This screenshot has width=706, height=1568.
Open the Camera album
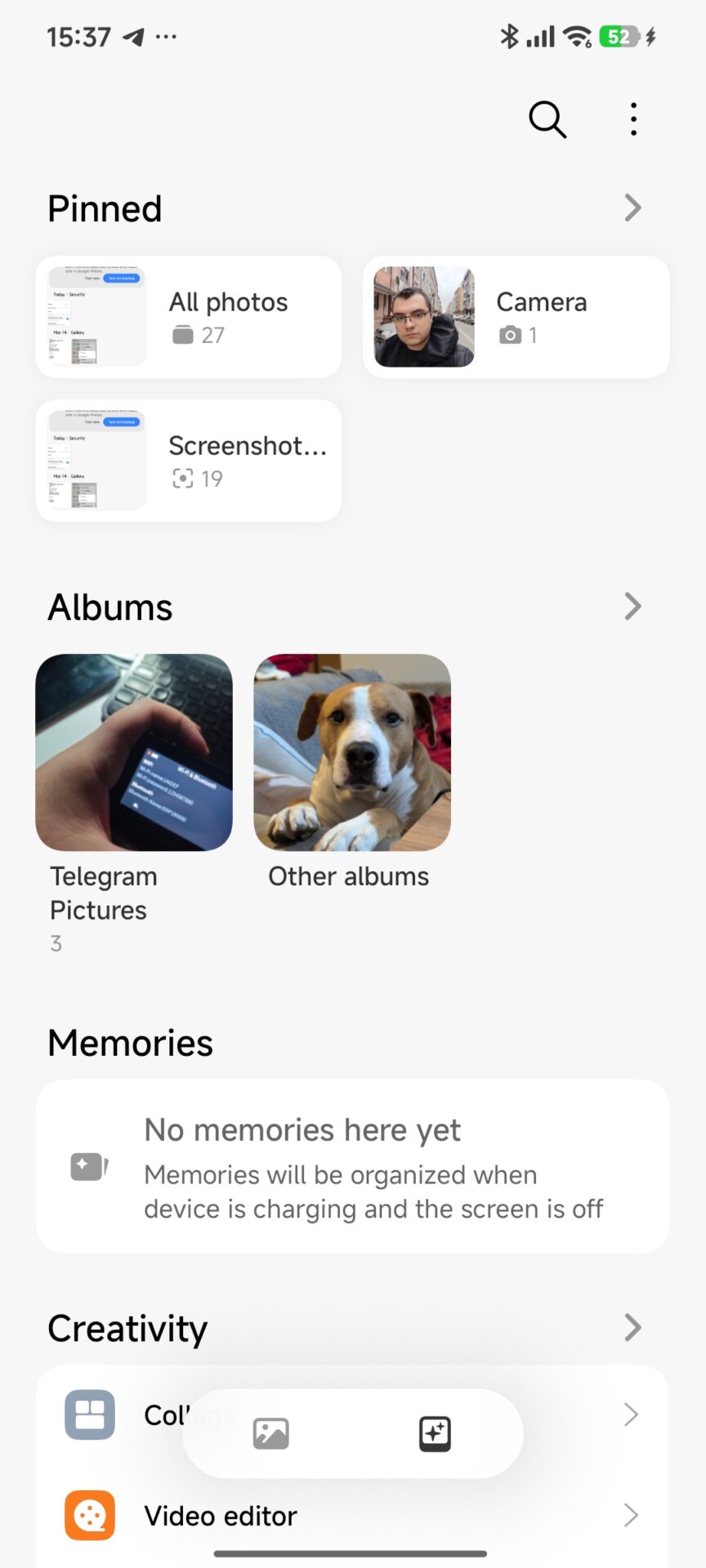click(x=516, y=317)
